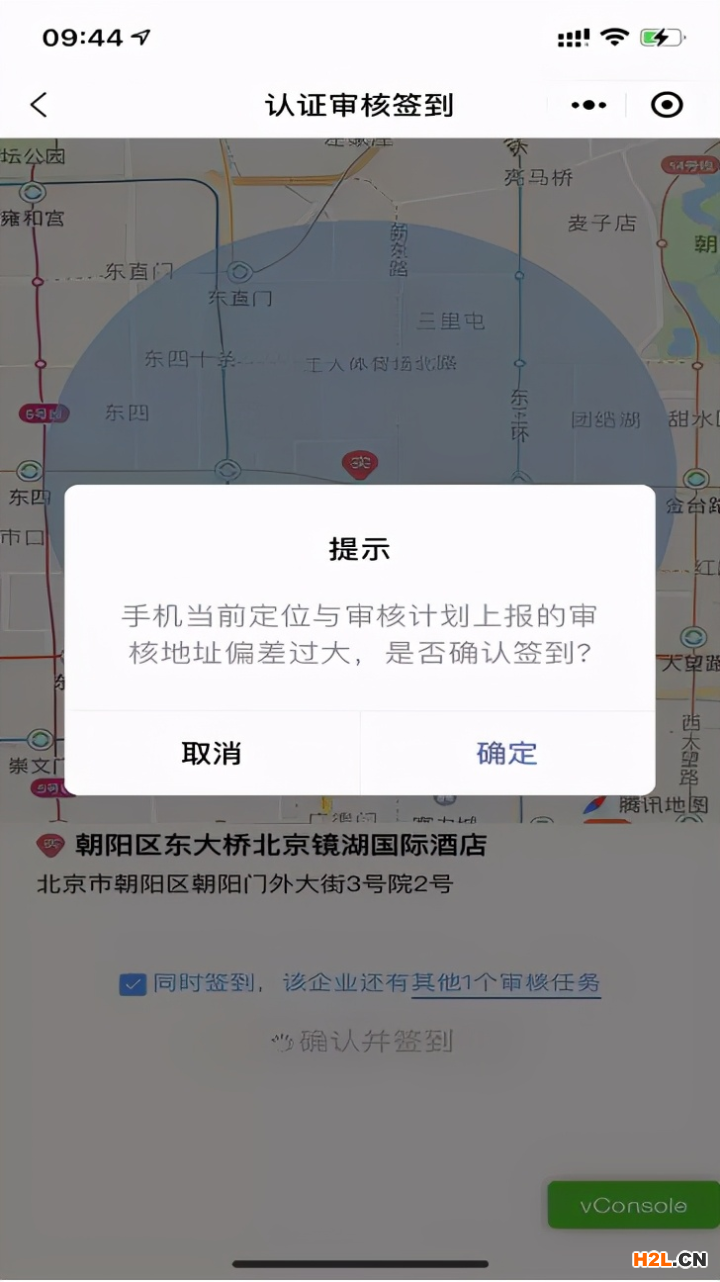Tap the 确认并签到 button
The image size is (720, 1282).
click(x=362, y=1041)
